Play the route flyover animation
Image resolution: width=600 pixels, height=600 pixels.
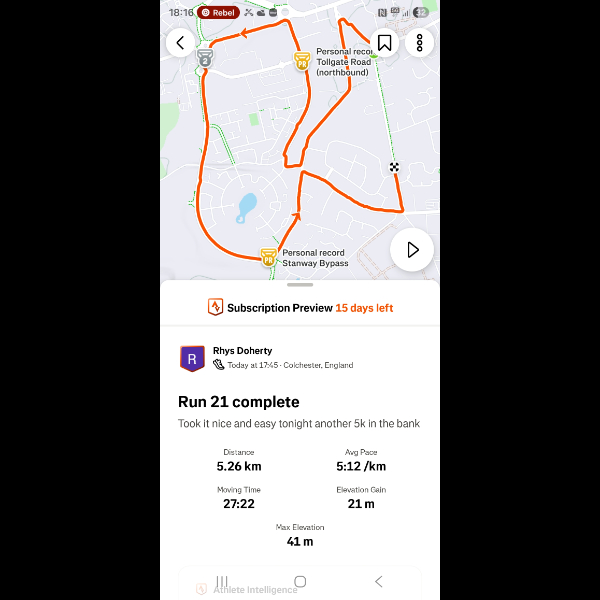point(411,250)
